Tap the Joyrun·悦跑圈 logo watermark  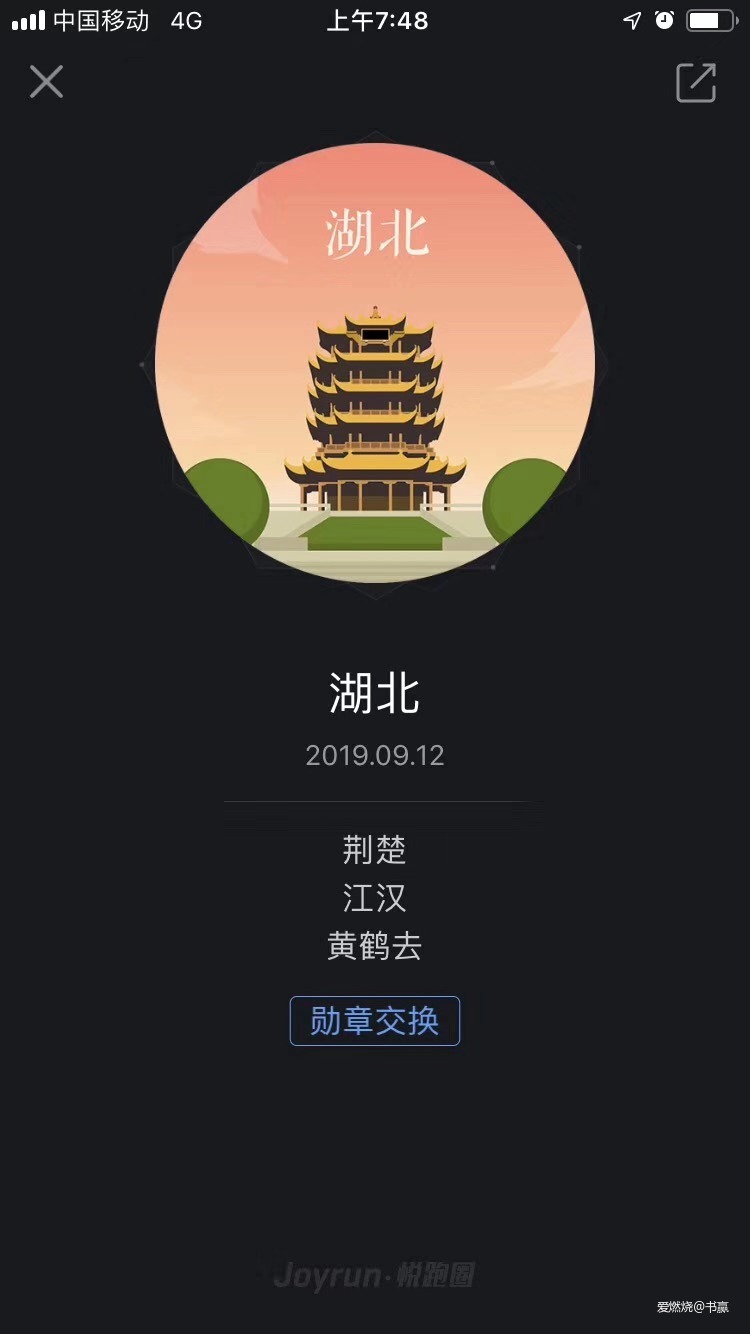375,1275
